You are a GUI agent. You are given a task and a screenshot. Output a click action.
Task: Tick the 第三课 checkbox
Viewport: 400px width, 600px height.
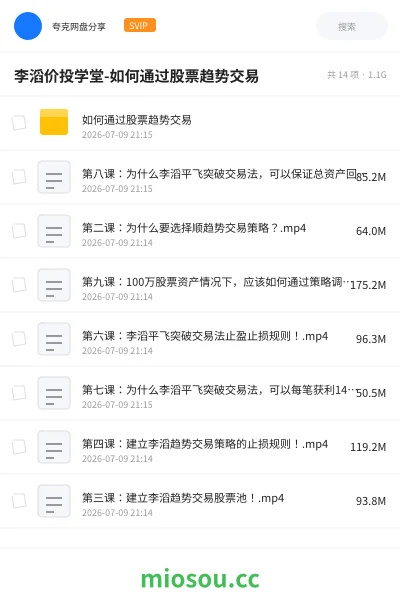tap(19, 501)
